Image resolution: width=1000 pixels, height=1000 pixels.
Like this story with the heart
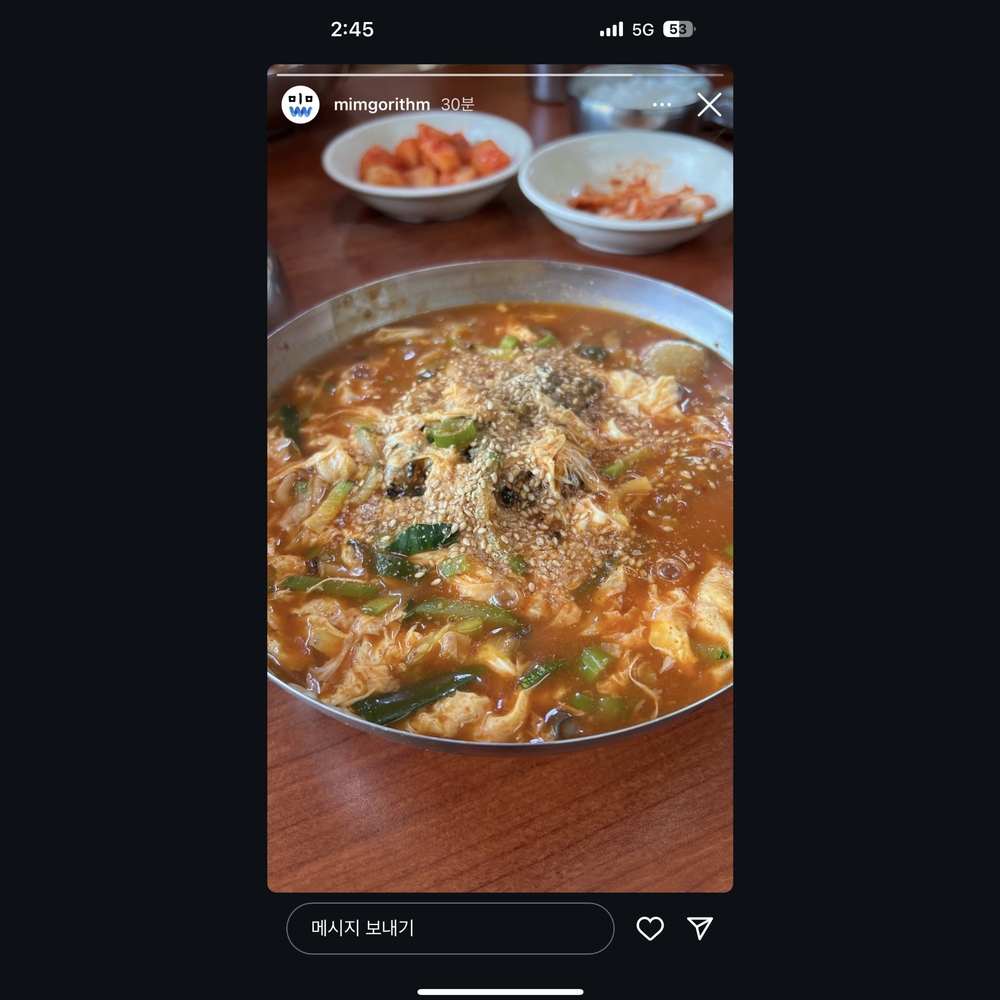point(650,928)
